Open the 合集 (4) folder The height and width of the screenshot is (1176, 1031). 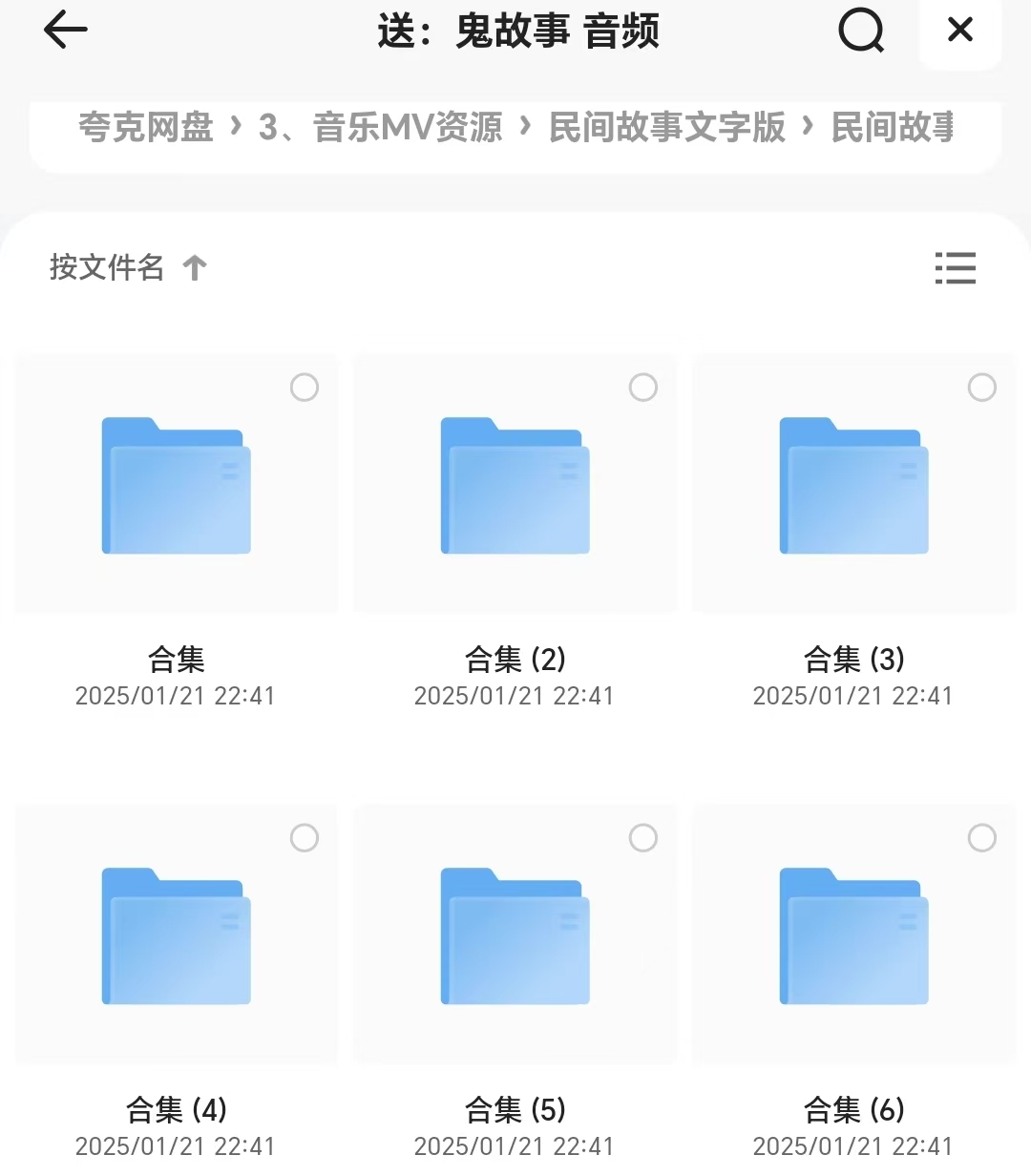coord(177,936)
